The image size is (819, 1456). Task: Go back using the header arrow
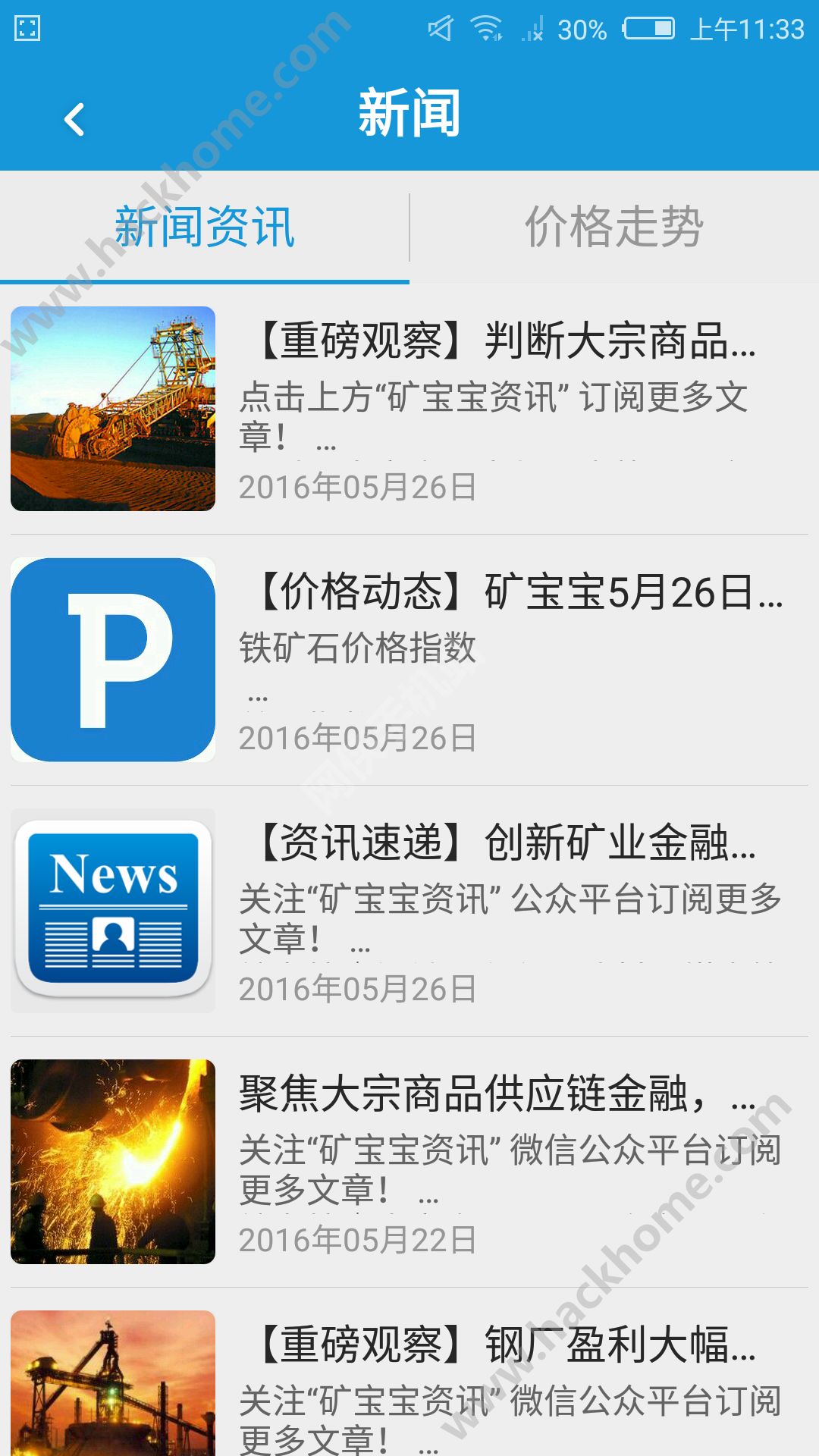74,119
